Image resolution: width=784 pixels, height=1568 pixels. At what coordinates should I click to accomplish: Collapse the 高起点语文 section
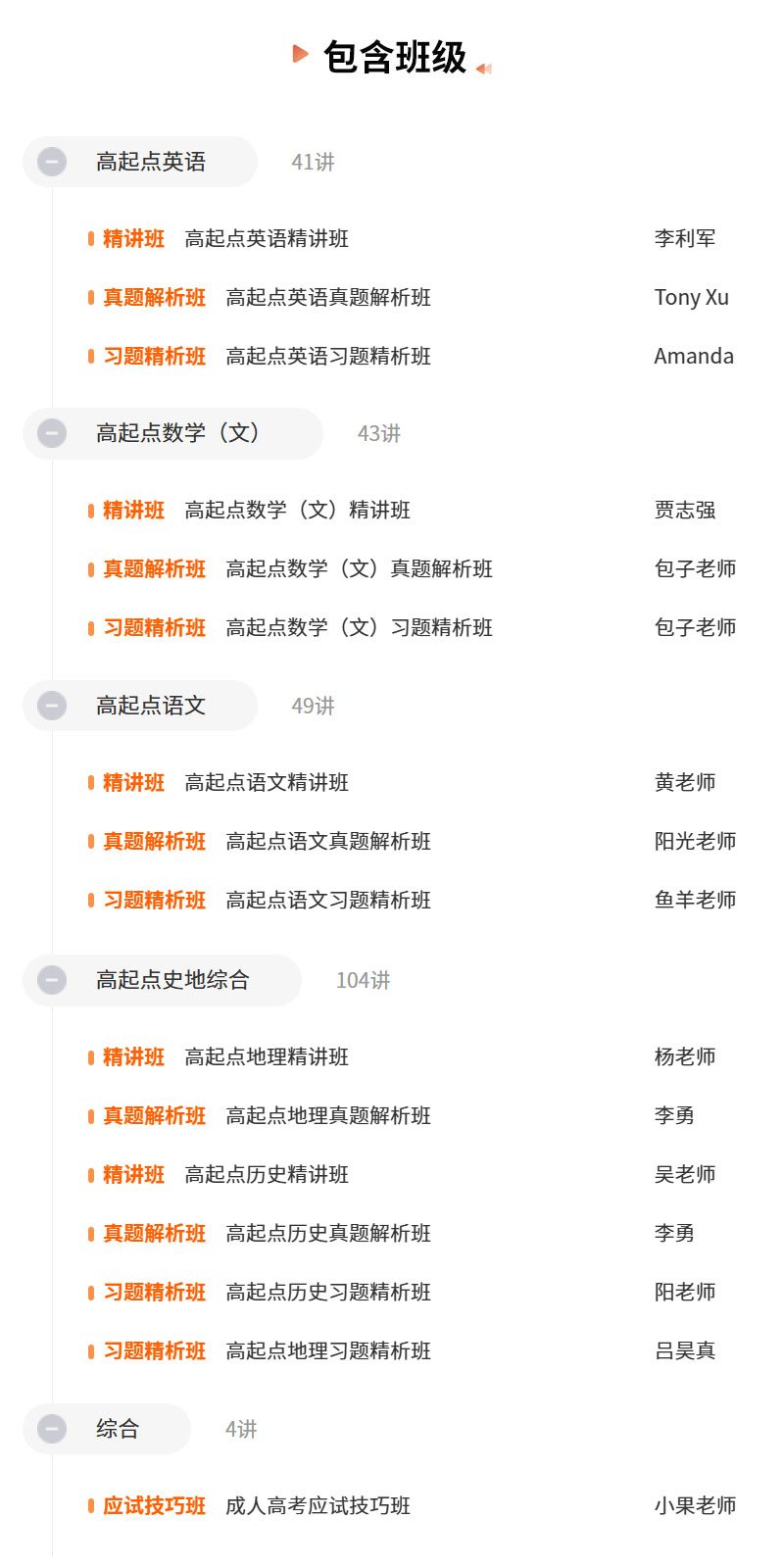point(52,706)
